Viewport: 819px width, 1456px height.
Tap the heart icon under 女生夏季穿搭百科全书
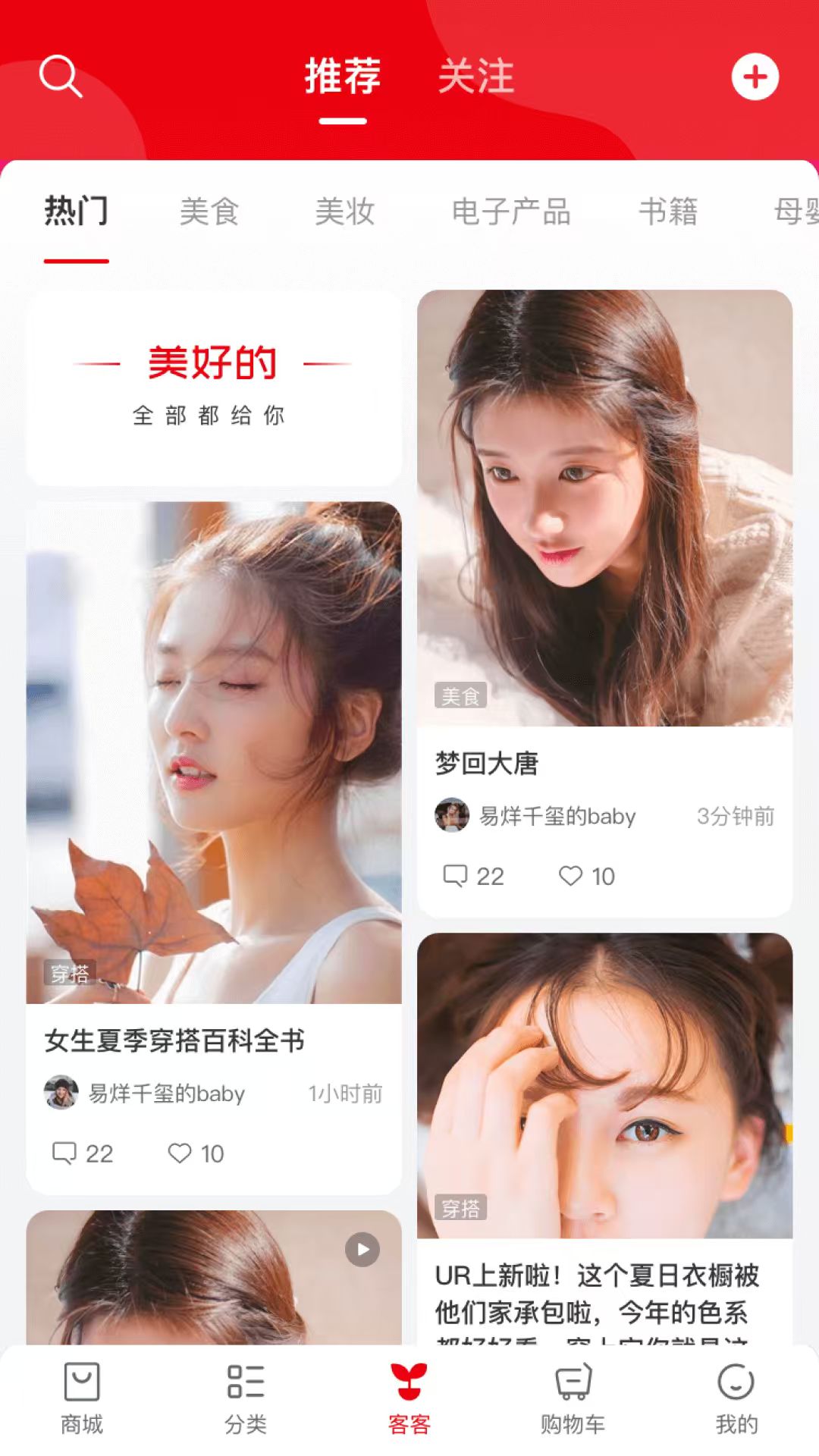coord(179,1153)
